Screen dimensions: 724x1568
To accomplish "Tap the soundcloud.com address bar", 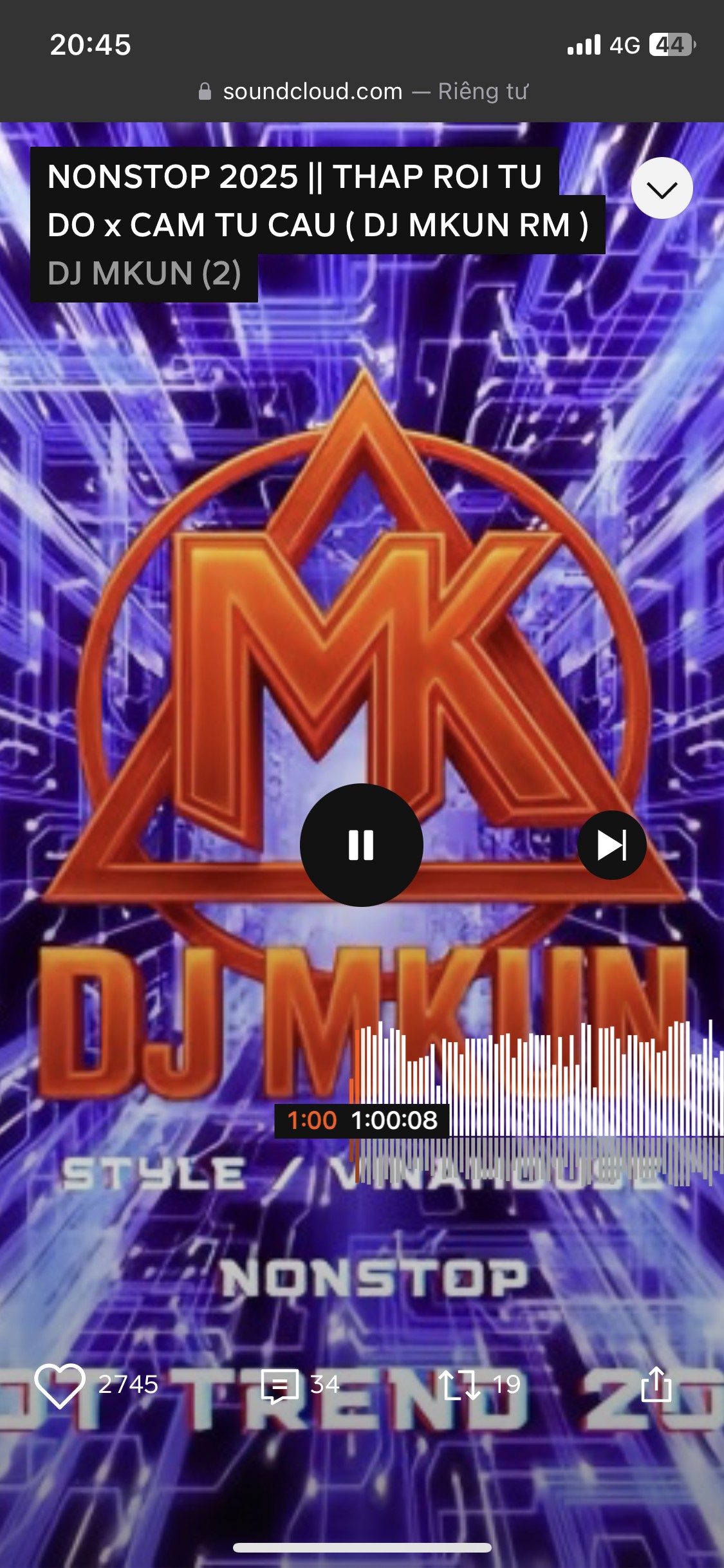I will (x=362, y=91).
